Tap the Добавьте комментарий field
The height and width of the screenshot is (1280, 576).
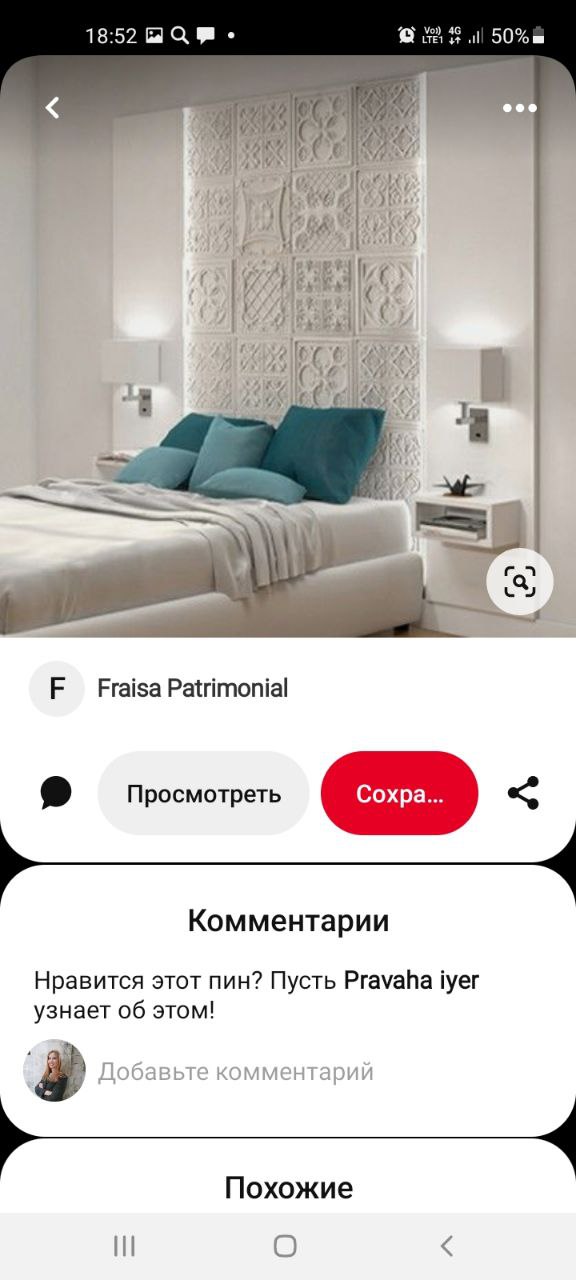point(236,1072)
